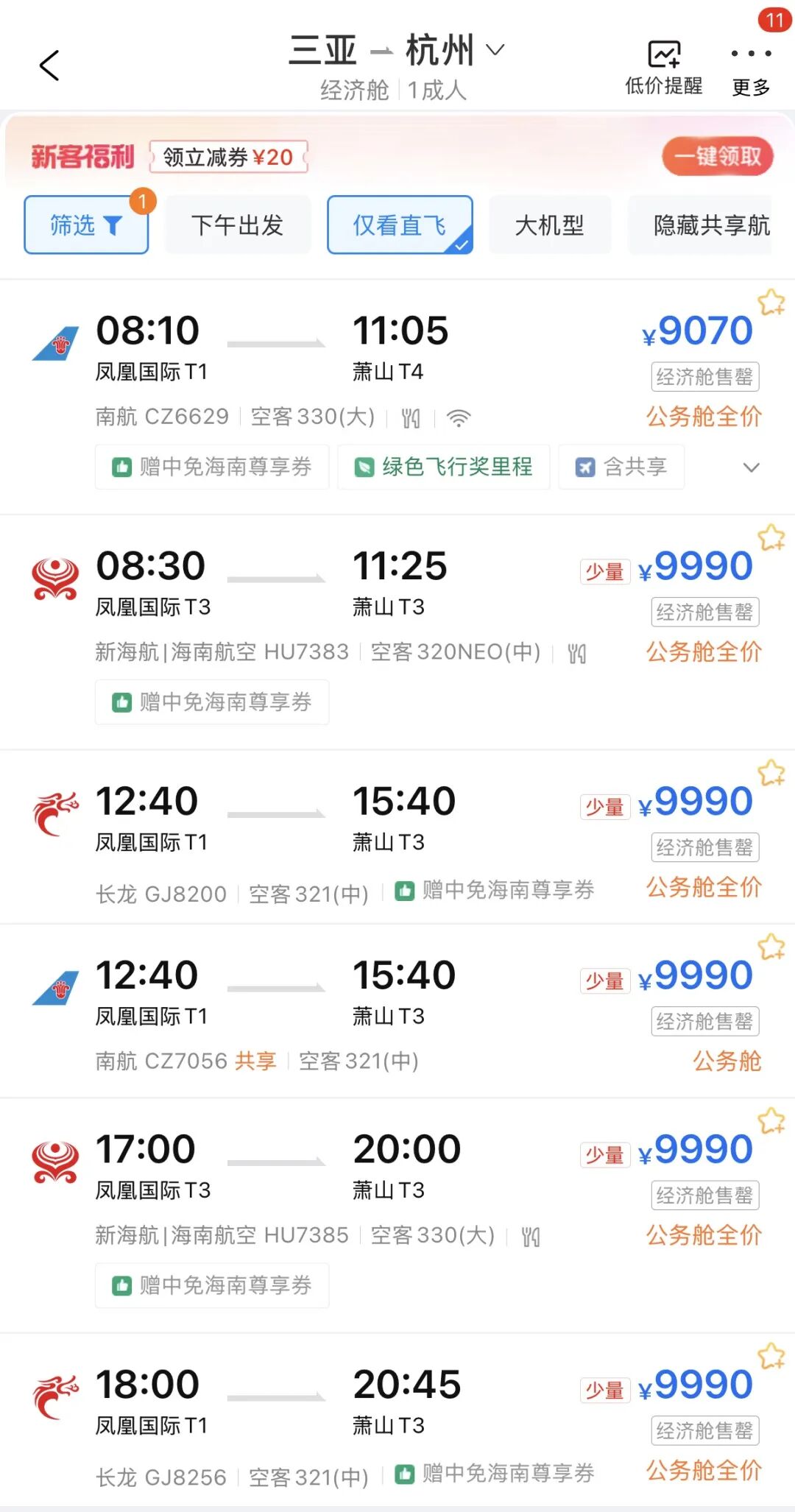Set a 低价提醒 price alert
The image size is (795, 1512).
pos(663,67)
